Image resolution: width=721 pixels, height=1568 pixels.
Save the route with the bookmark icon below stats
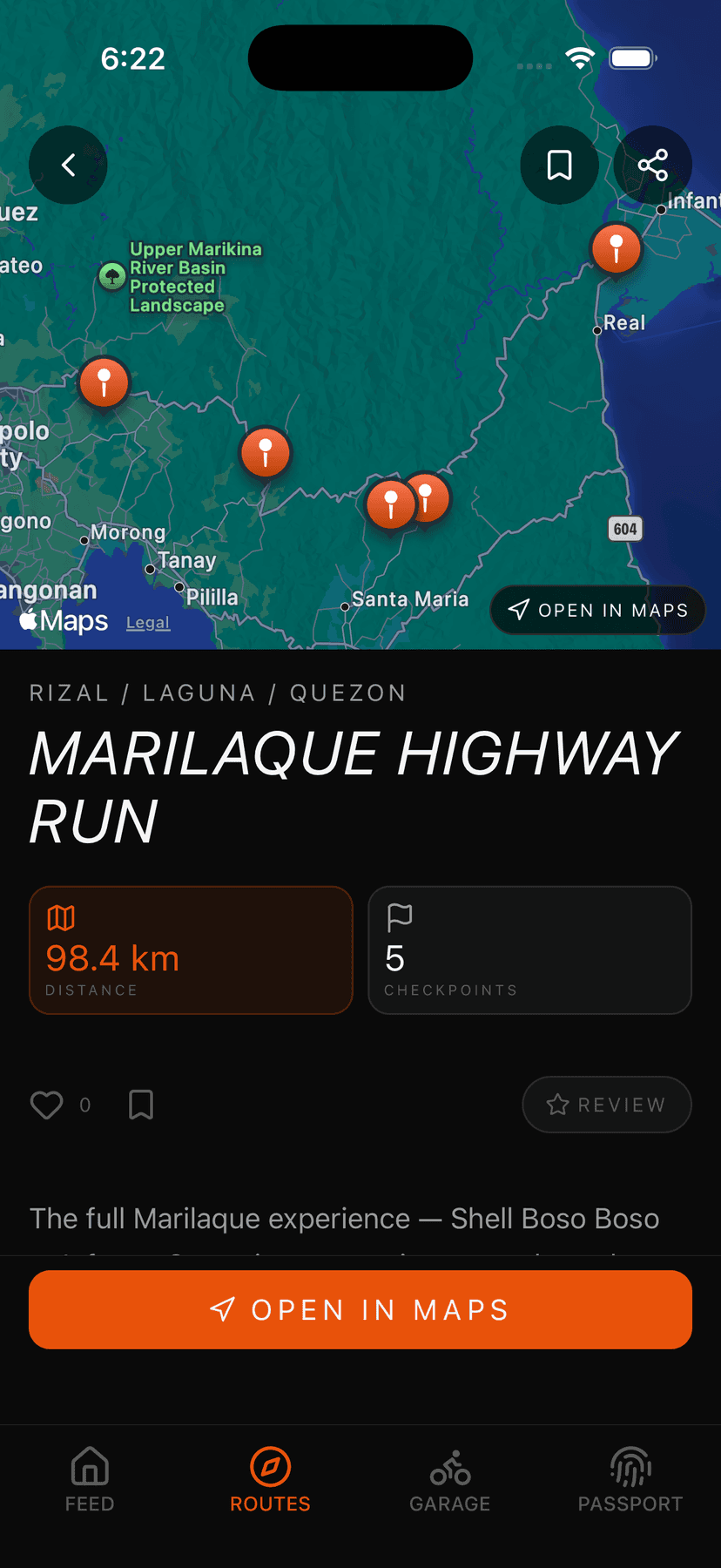140,1104
